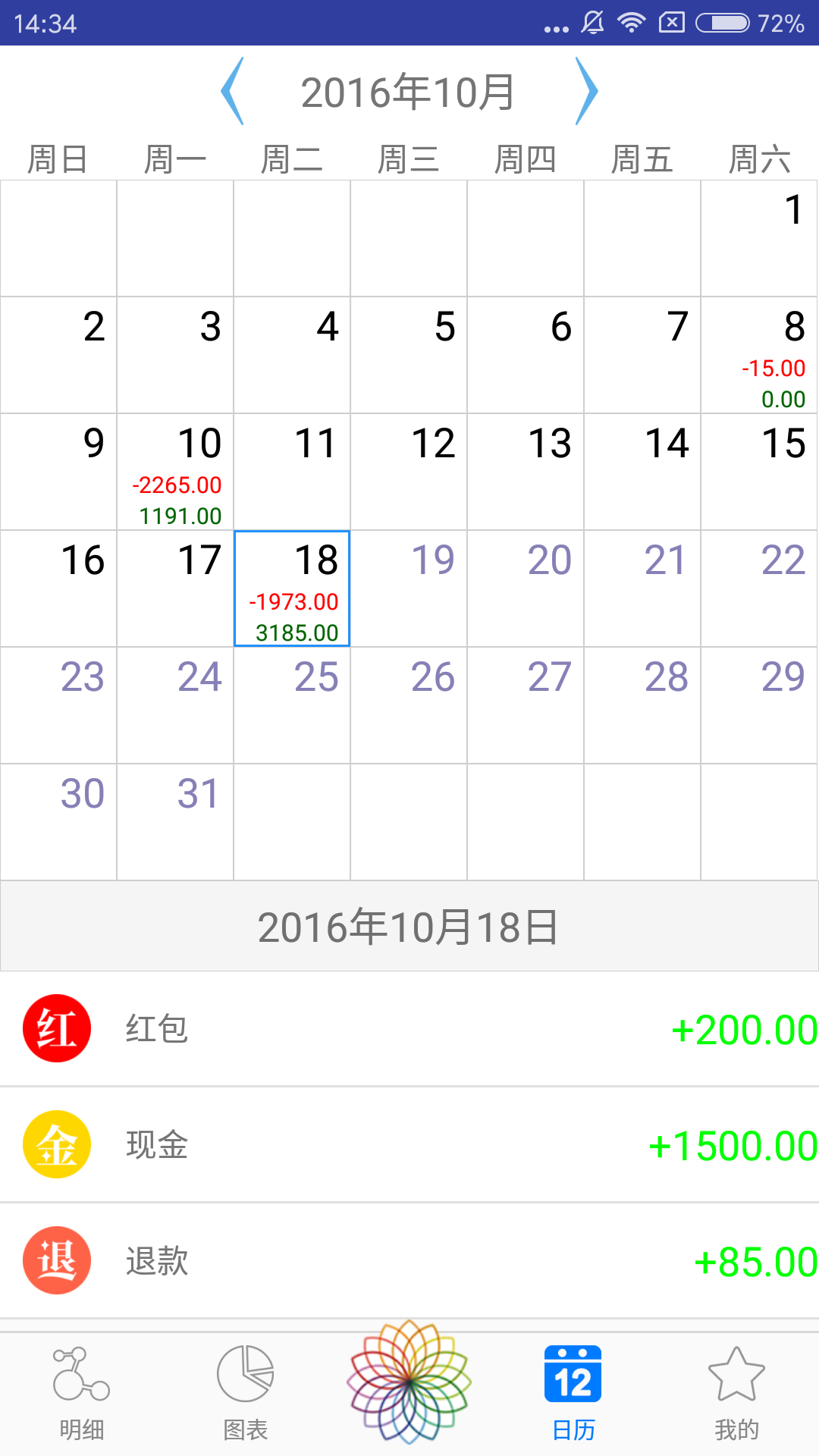The image size is (819, 1456).
Task: Select October 25 on the calendar
Action: pos(292,705)
